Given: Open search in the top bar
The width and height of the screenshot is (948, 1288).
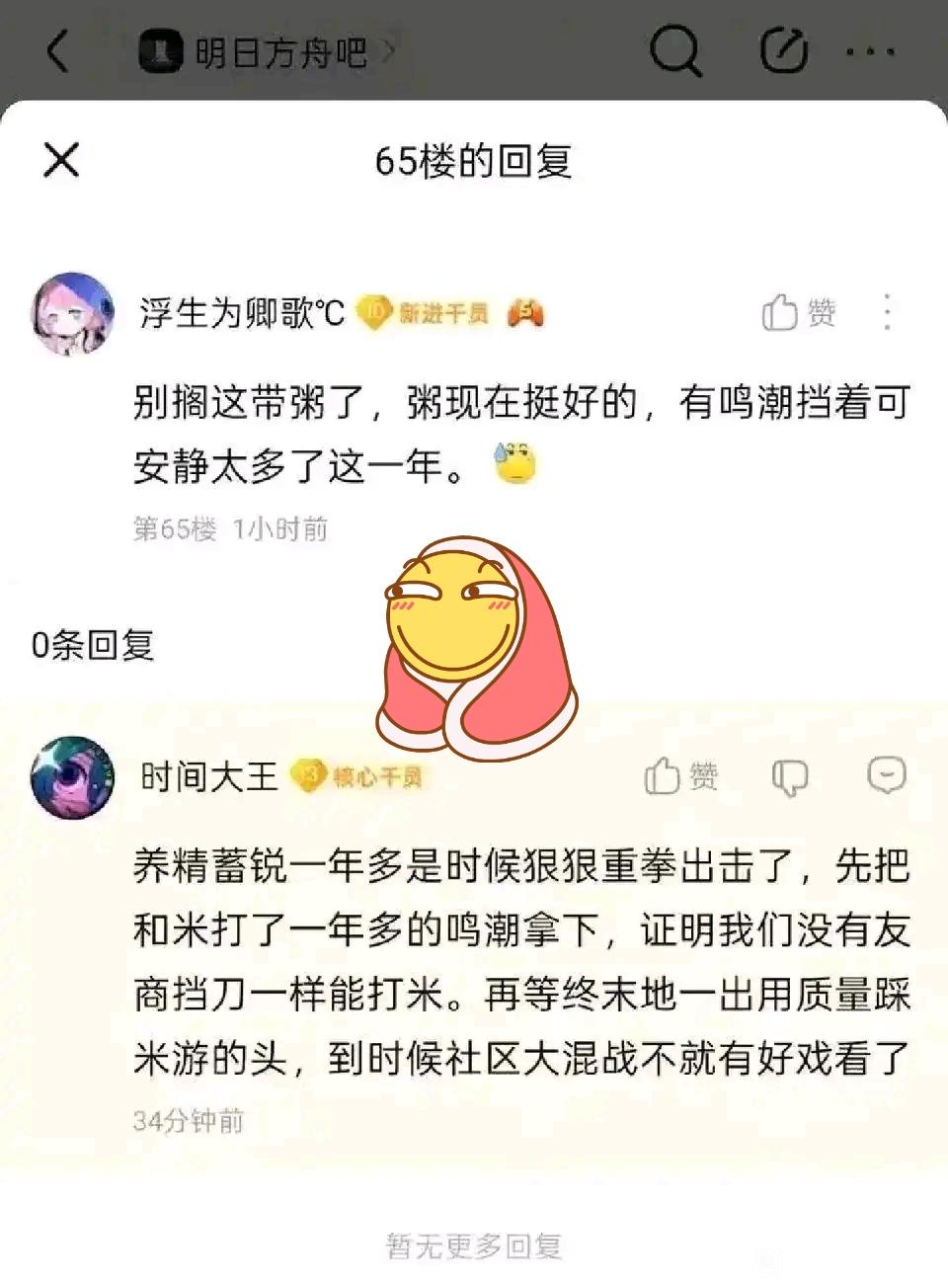Looking at the screenshot, I should [675, 50].
